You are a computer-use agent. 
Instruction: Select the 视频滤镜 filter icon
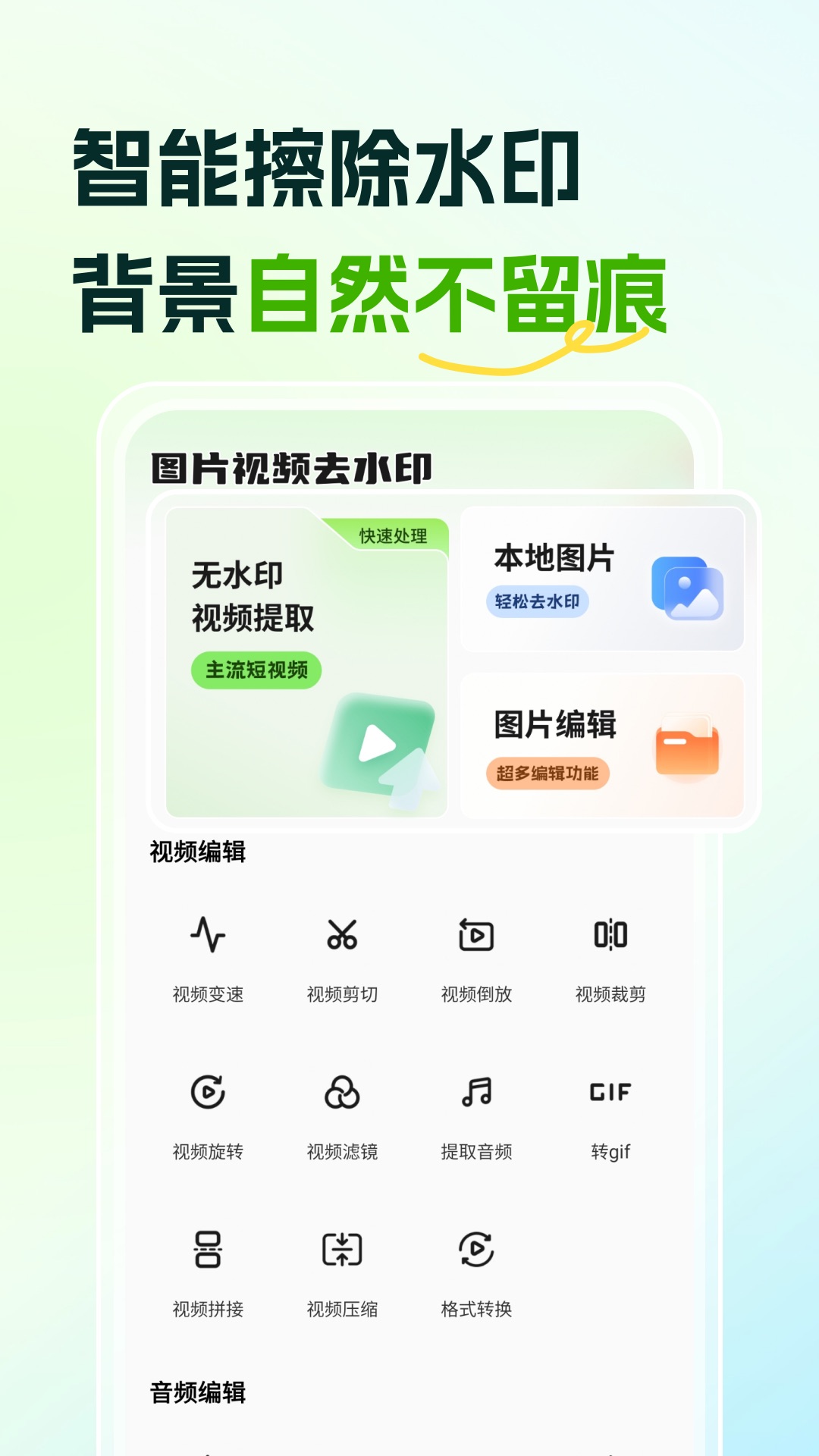pos(344,1094)
